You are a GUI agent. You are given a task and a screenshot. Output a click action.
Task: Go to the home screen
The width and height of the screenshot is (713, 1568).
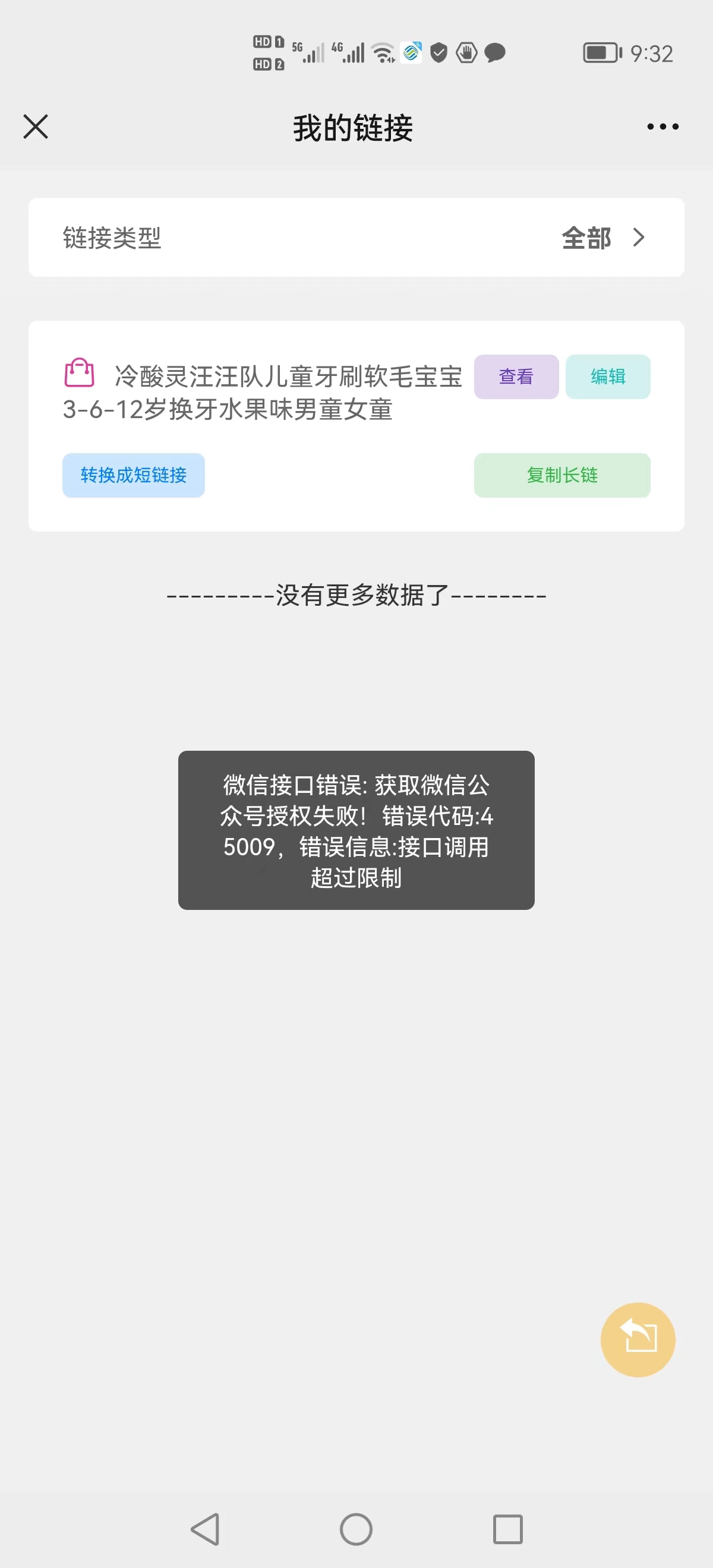[356, 1529]
